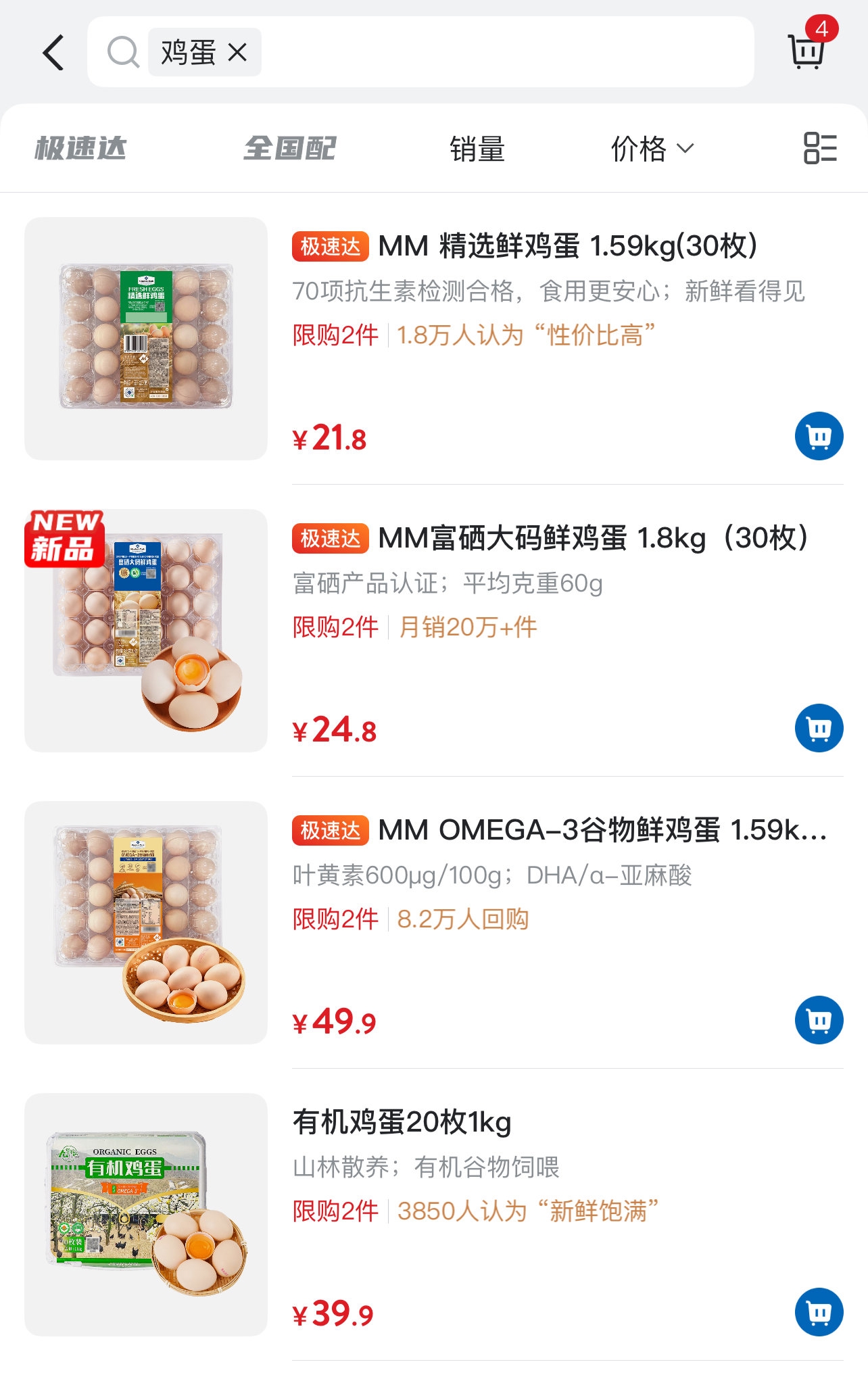Filter by 极速达 delivery
The image size is (868, 1381).
(x=80, y=149)
